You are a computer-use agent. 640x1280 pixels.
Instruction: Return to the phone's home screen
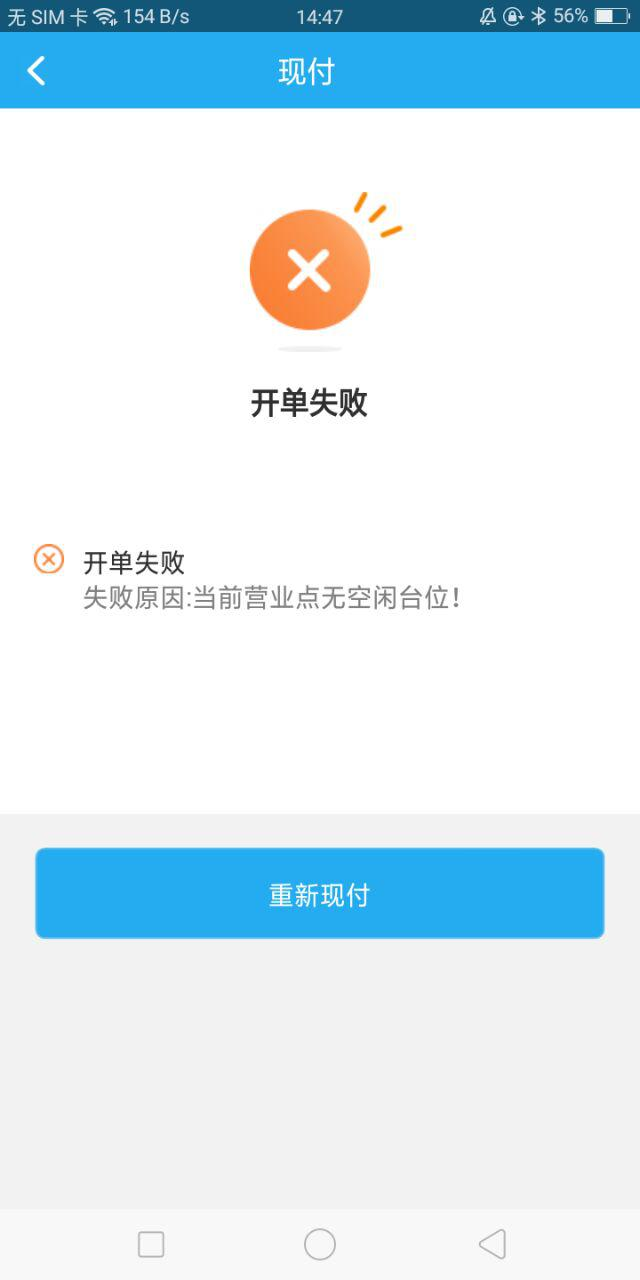point(320,1244)
